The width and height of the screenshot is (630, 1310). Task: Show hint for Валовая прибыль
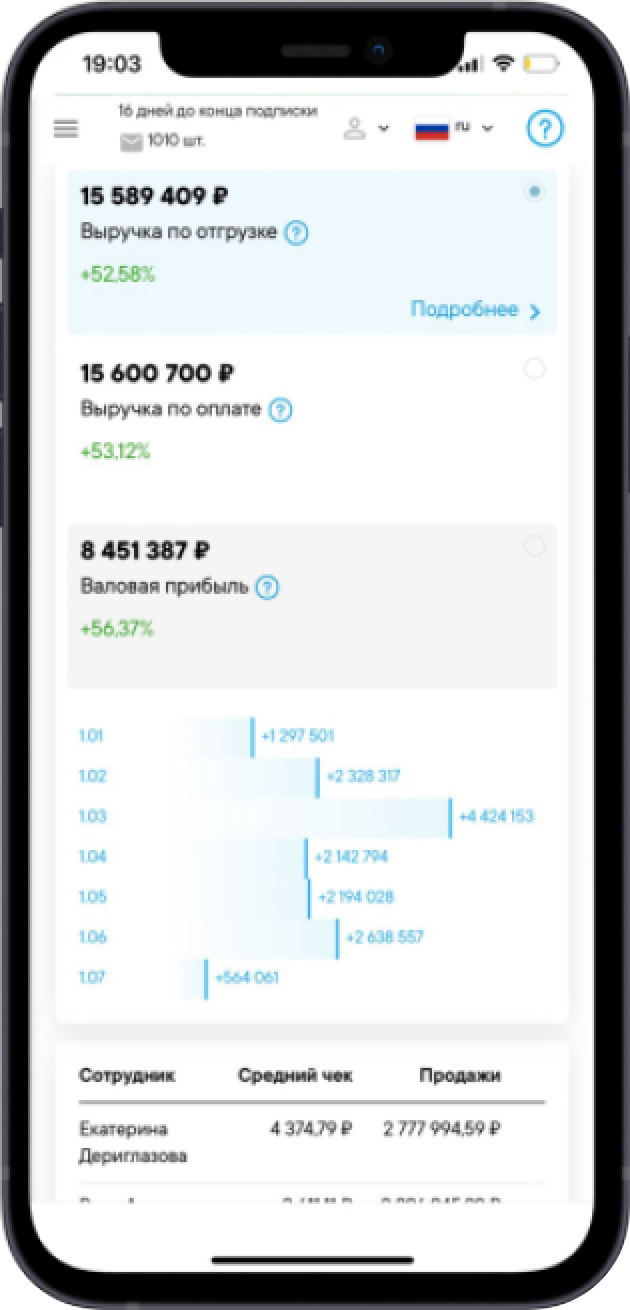pos(267,587)
